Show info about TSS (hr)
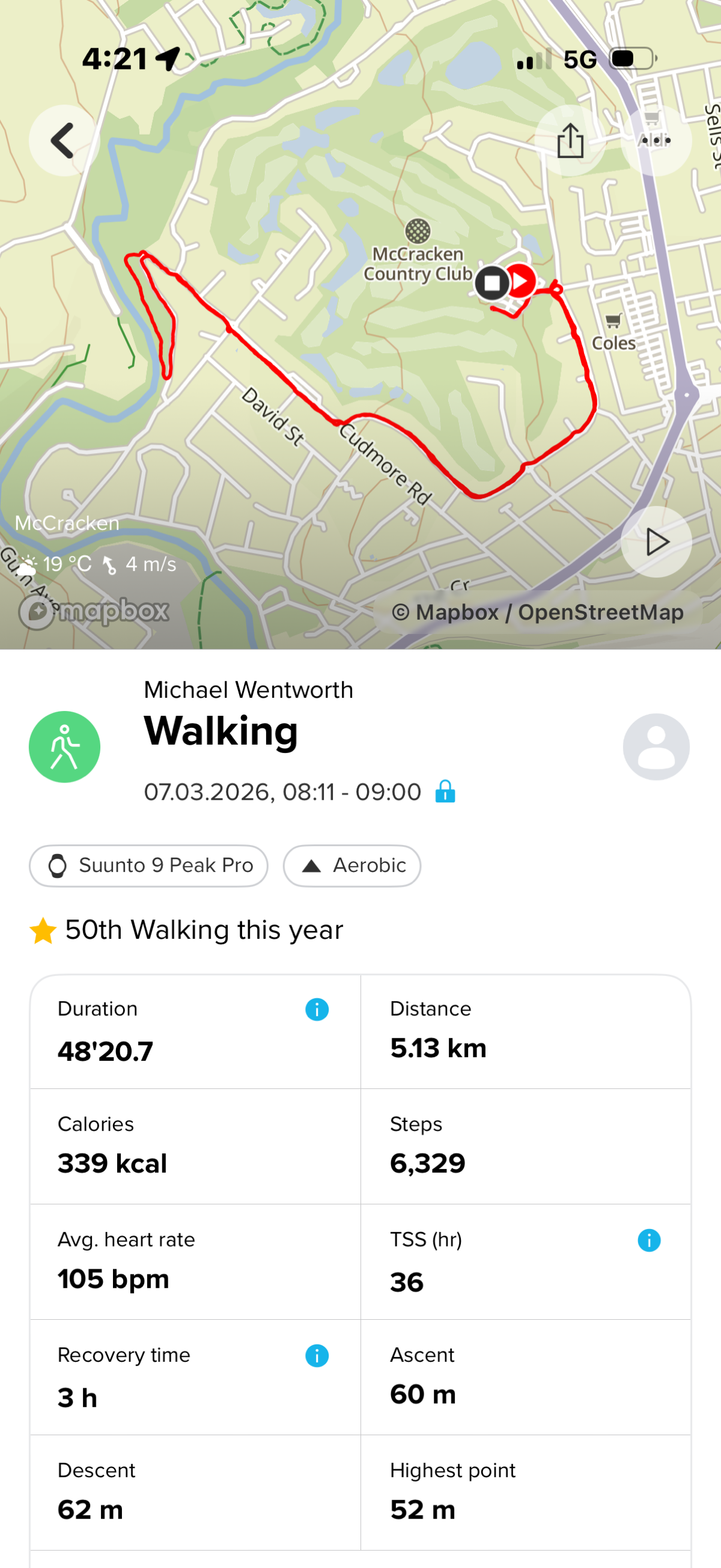The height and width of the screenshot is (1568, 721). (x=648, y=1240)
